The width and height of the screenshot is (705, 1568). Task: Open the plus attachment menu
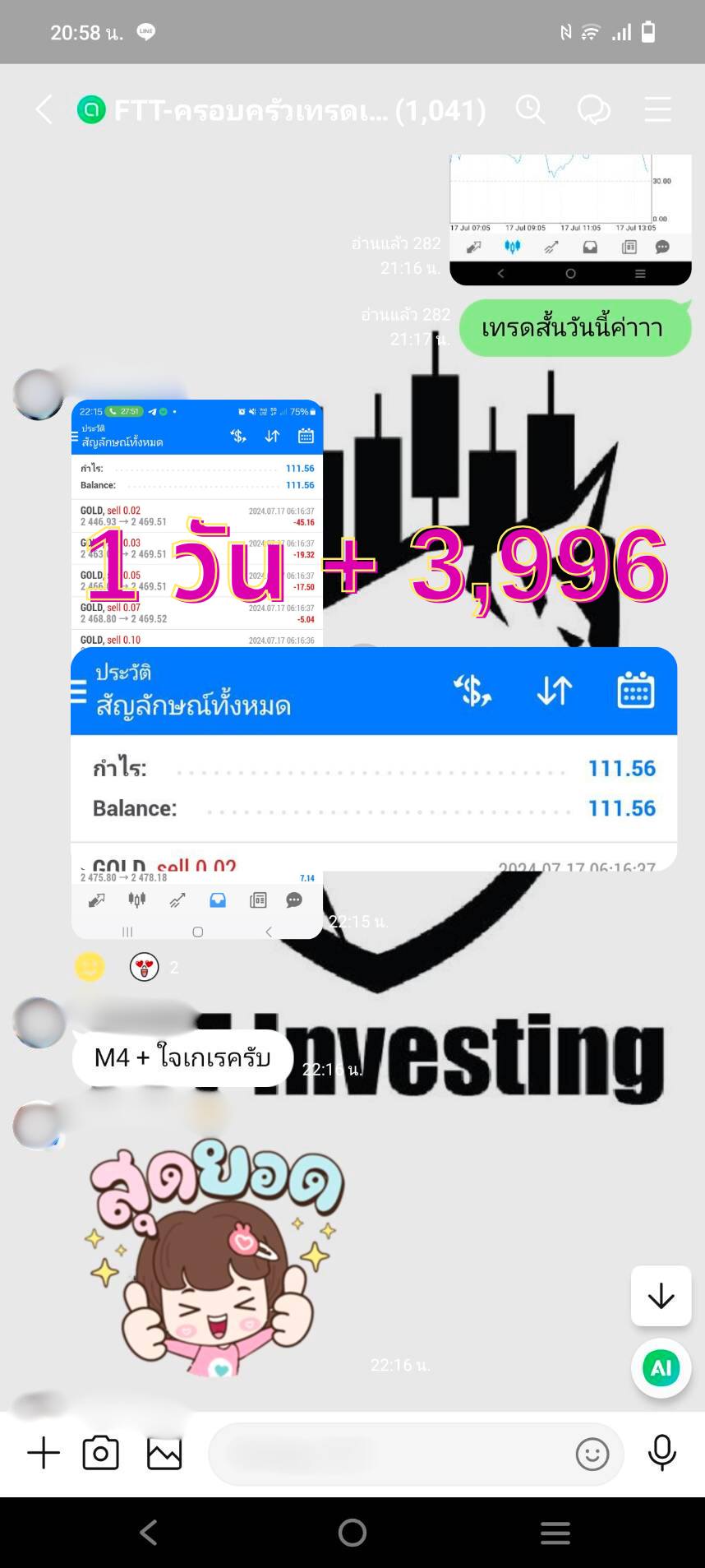point(44,1453)
